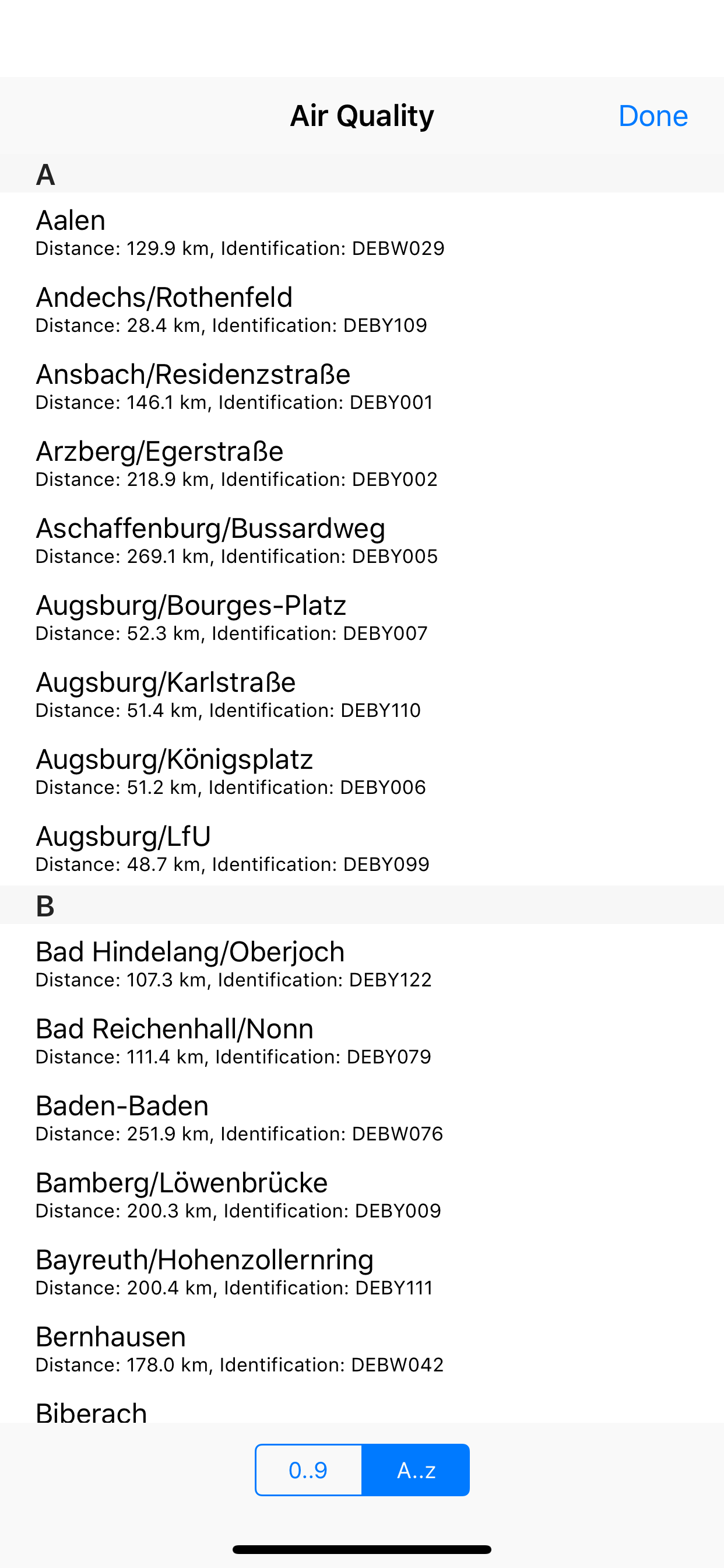724x1568 pixels.
Task: Select the A..z sorting segment
Action: [x=416, y=1469]
